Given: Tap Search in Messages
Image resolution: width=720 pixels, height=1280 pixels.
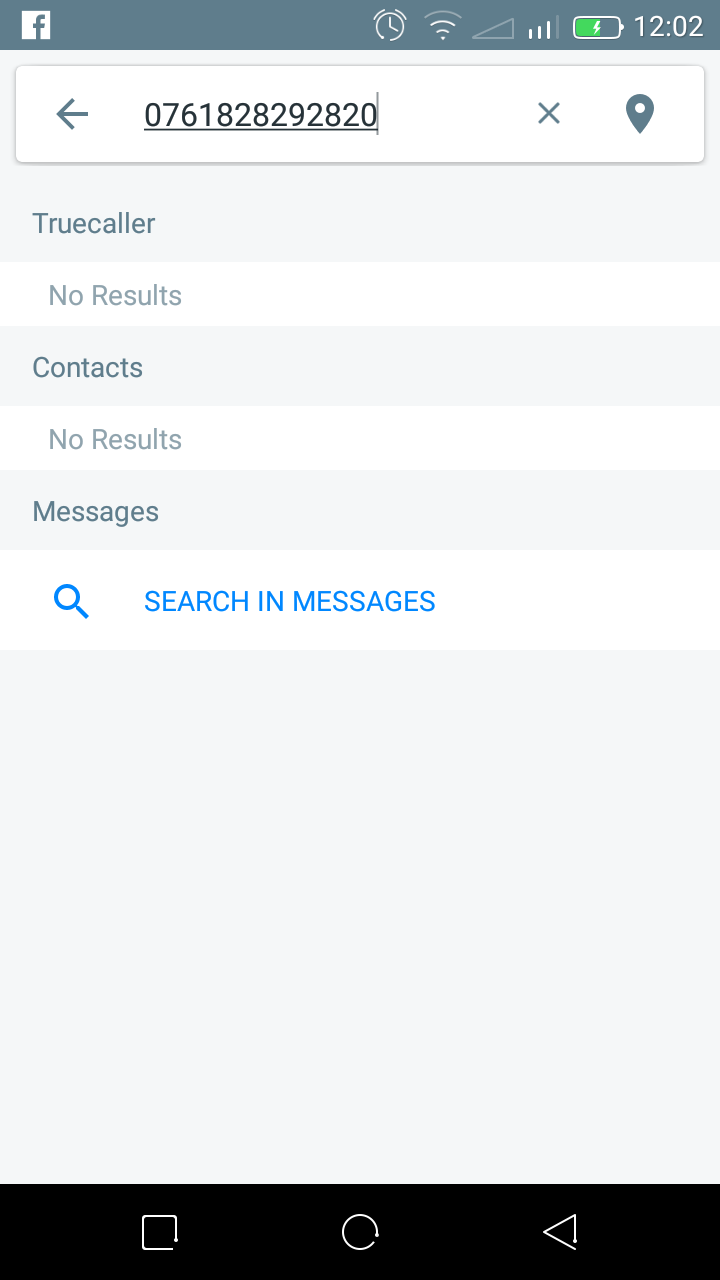Looking at the screenshot, I should [x=289, y=601].
